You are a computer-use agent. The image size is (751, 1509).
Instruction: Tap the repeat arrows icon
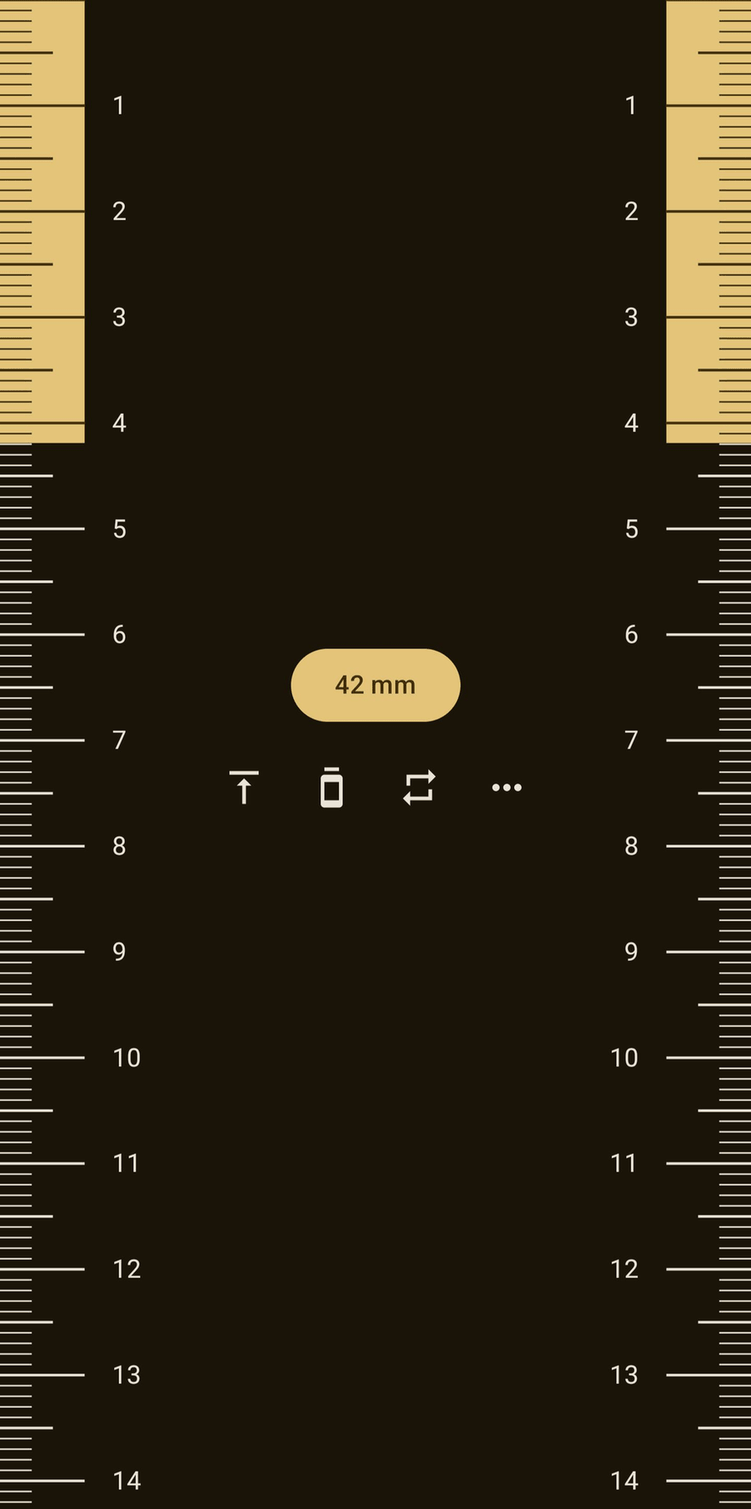click(x=419, y=787)
